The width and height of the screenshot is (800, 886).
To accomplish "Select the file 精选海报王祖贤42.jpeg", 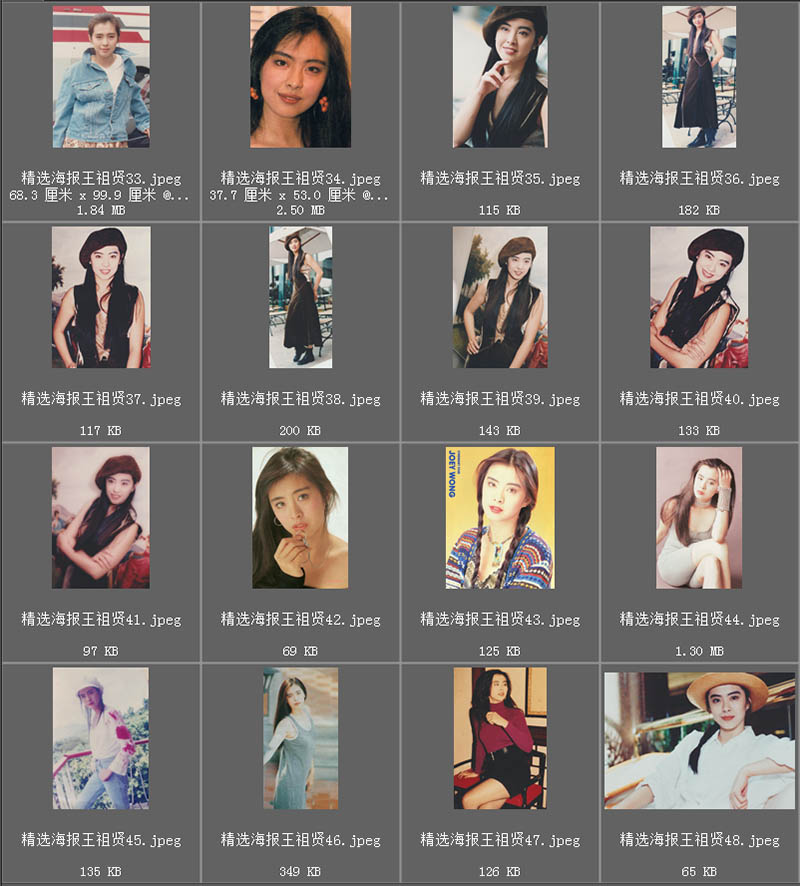I will pyautogui.click(x=300, y=517).
